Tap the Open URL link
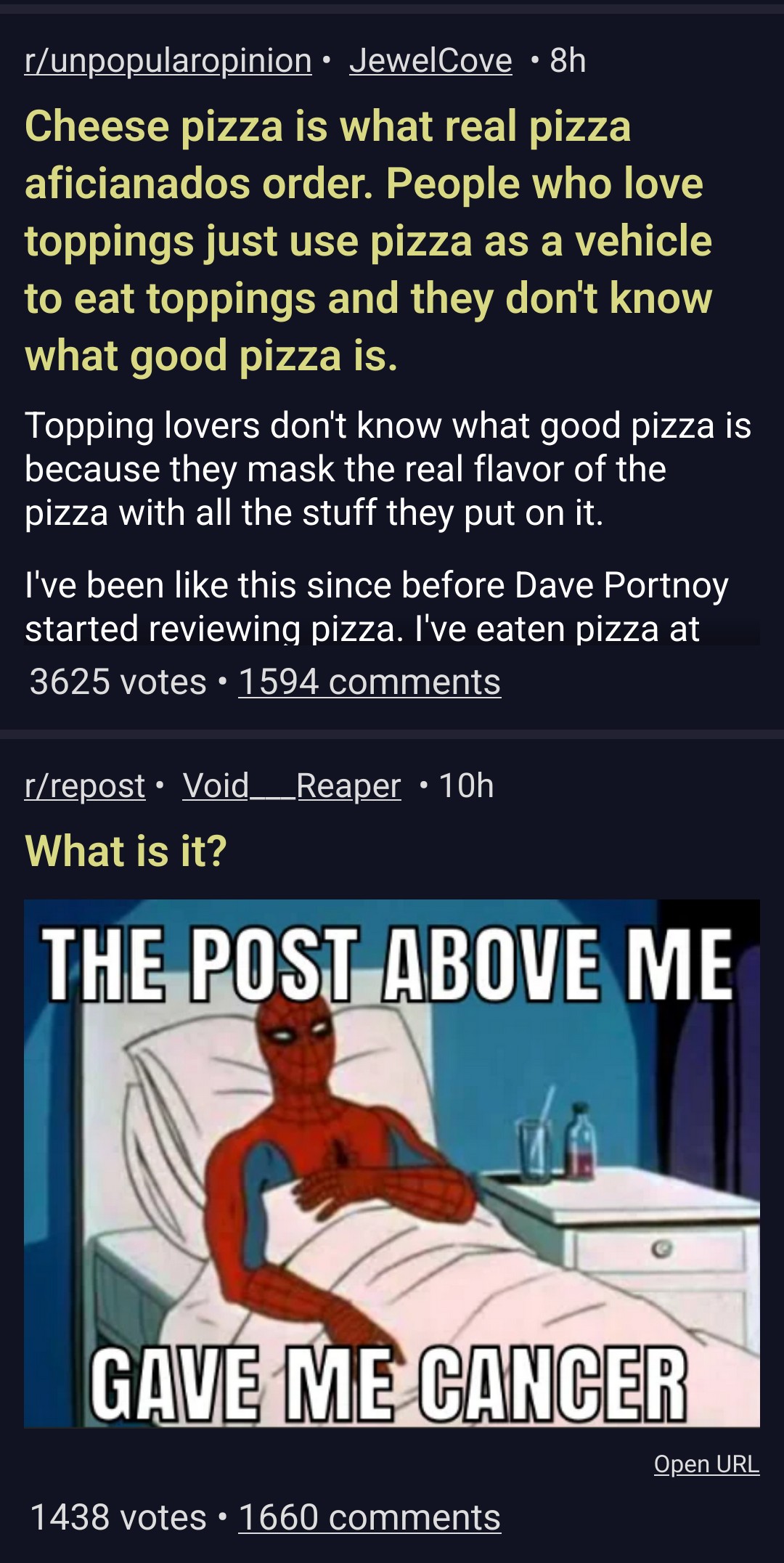 click(706, 1464)
